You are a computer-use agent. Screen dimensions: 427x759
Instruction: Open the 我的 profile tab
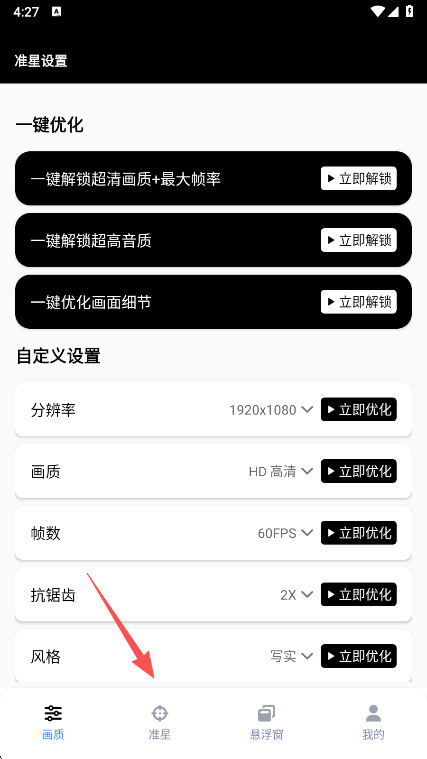[373, 722]
